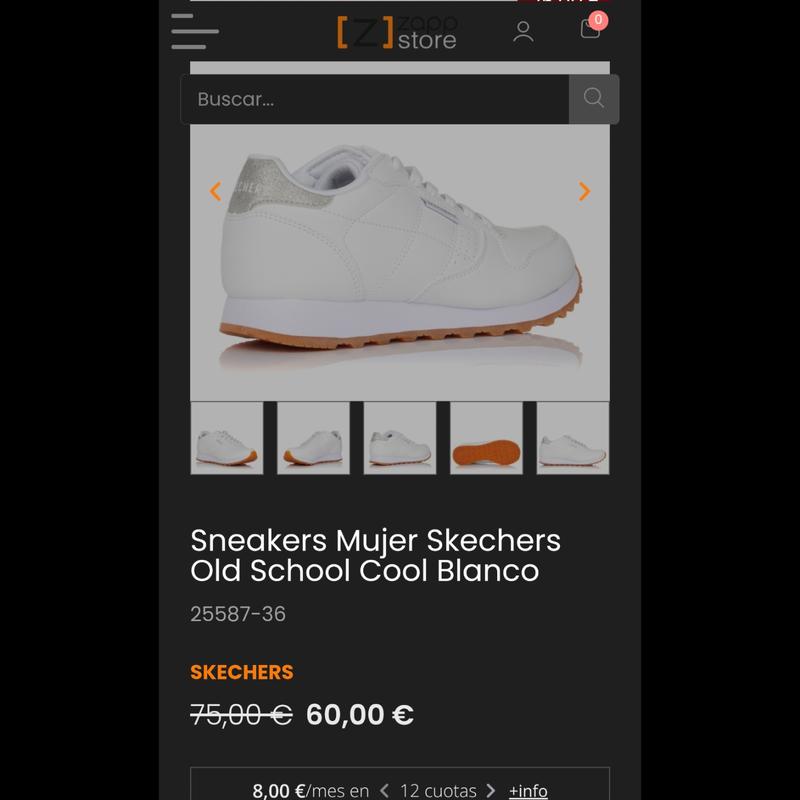Open the hamburger menu
The image size is (800, 800).
click(195, 32)
